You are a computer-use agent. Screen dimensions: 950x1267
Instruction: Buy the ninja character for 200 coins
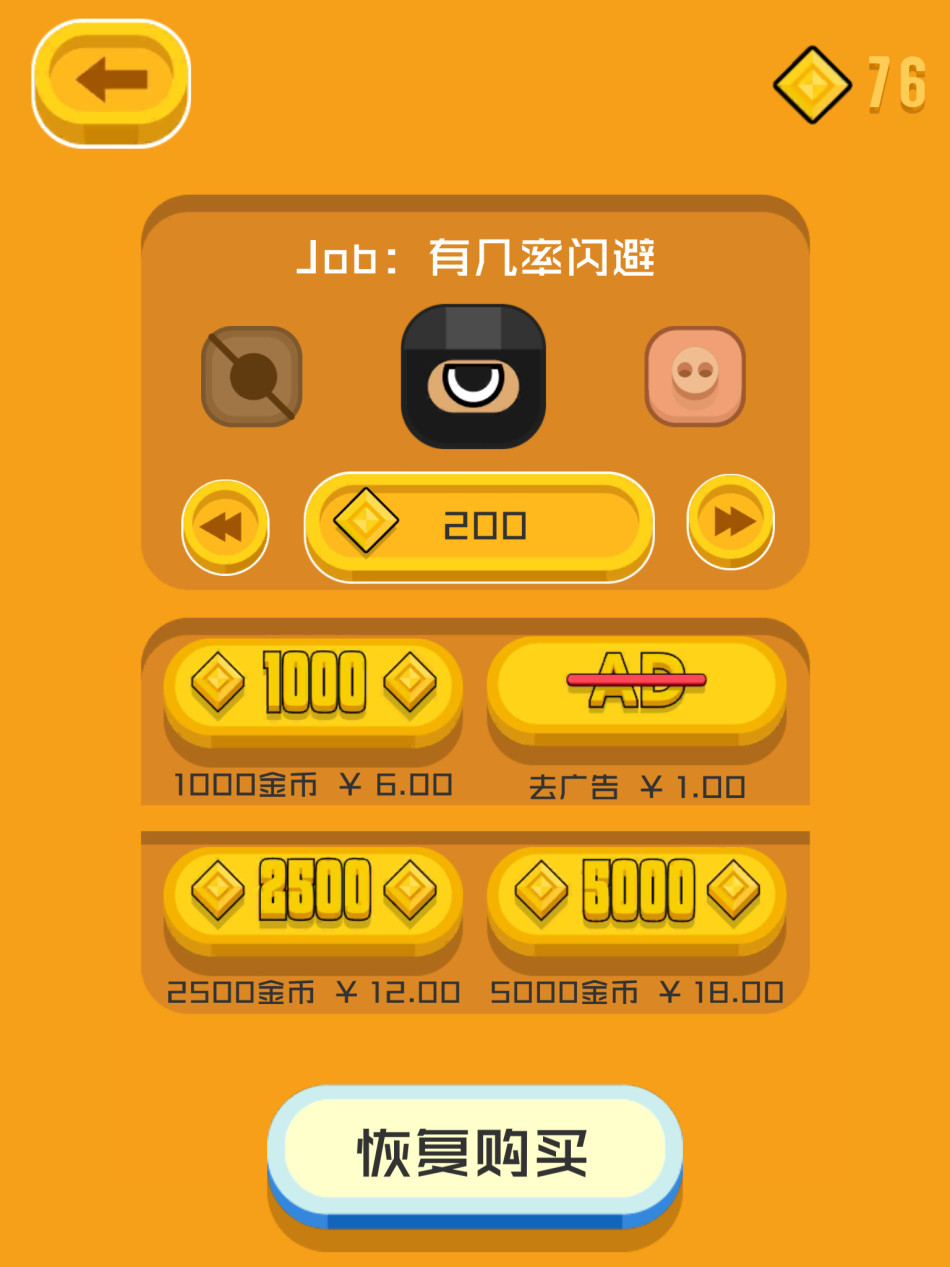pos(479,524)
